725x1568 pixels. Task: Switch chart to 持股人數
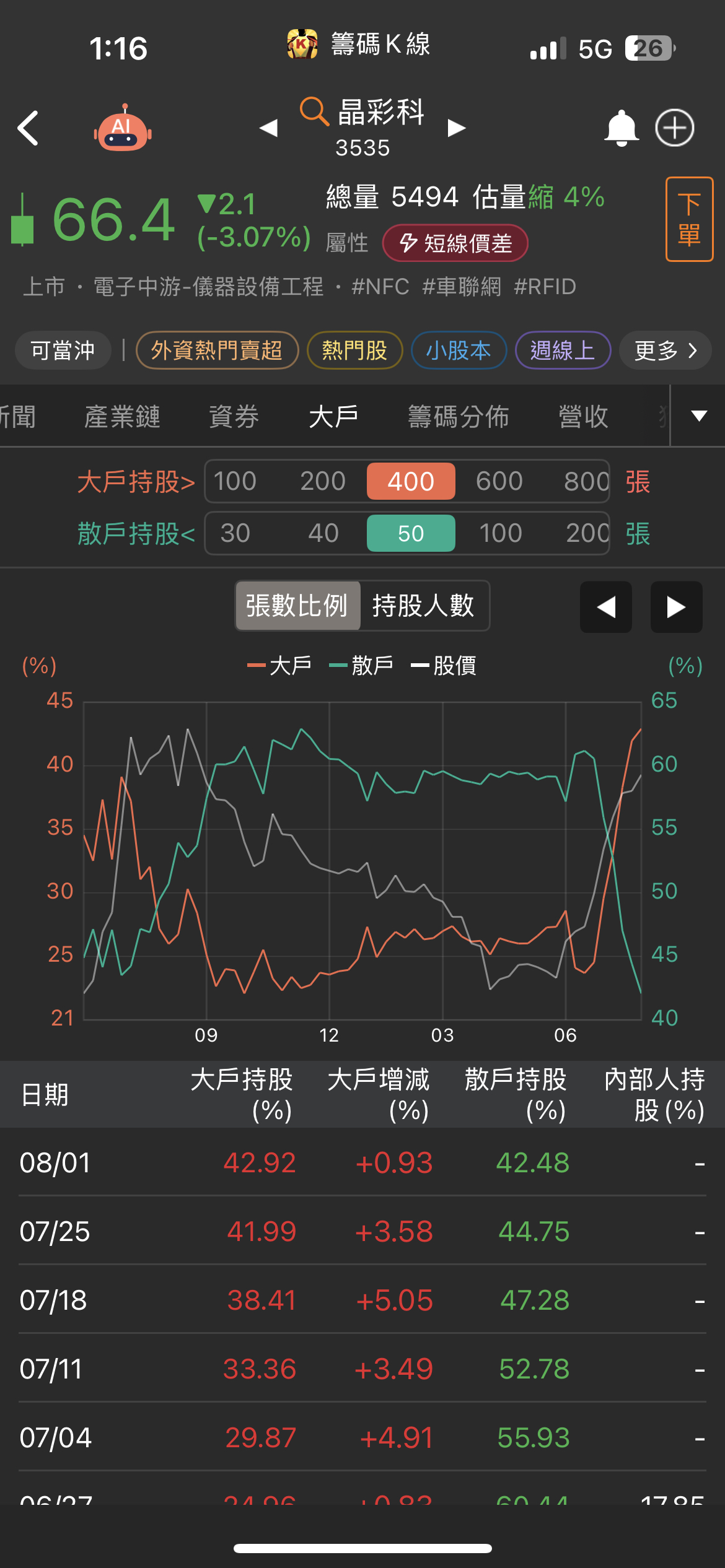423,606
